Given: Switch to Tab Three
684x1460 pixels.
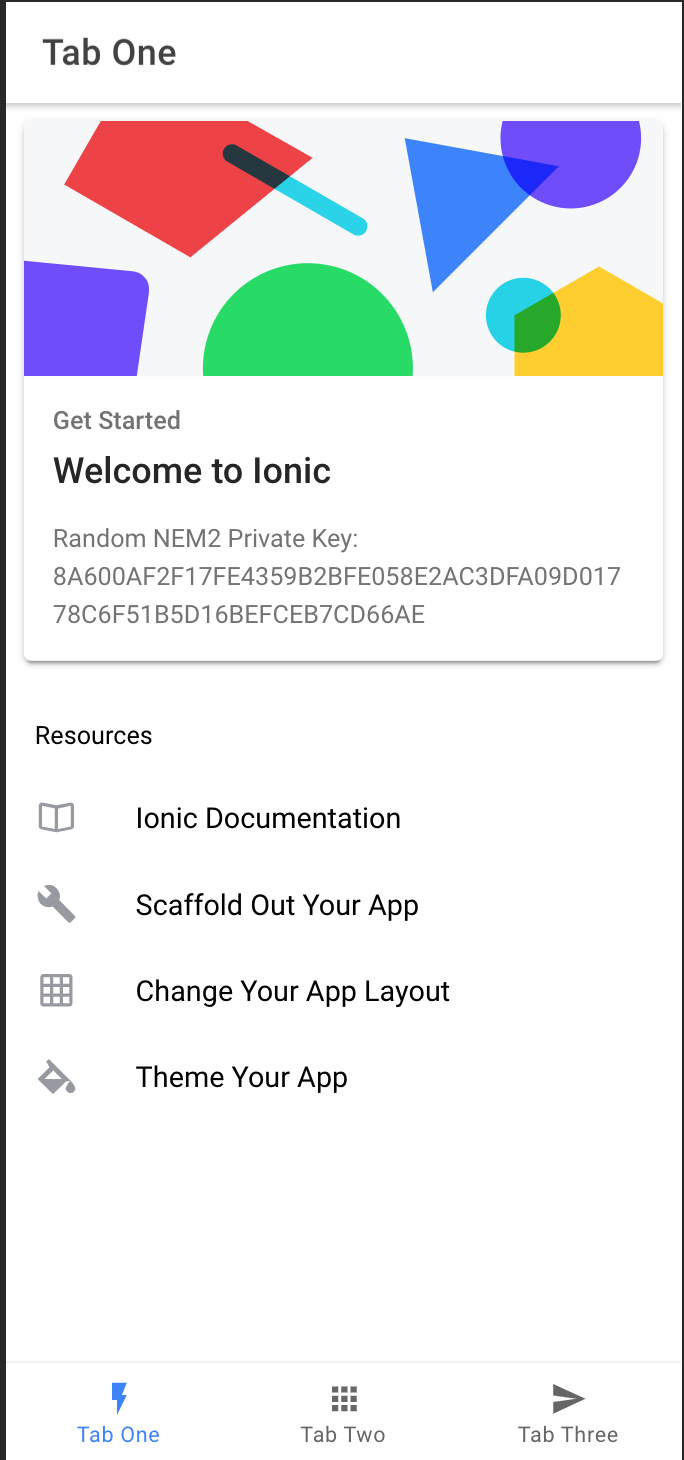Looking at the screenshot, I should click(568, 1412).
